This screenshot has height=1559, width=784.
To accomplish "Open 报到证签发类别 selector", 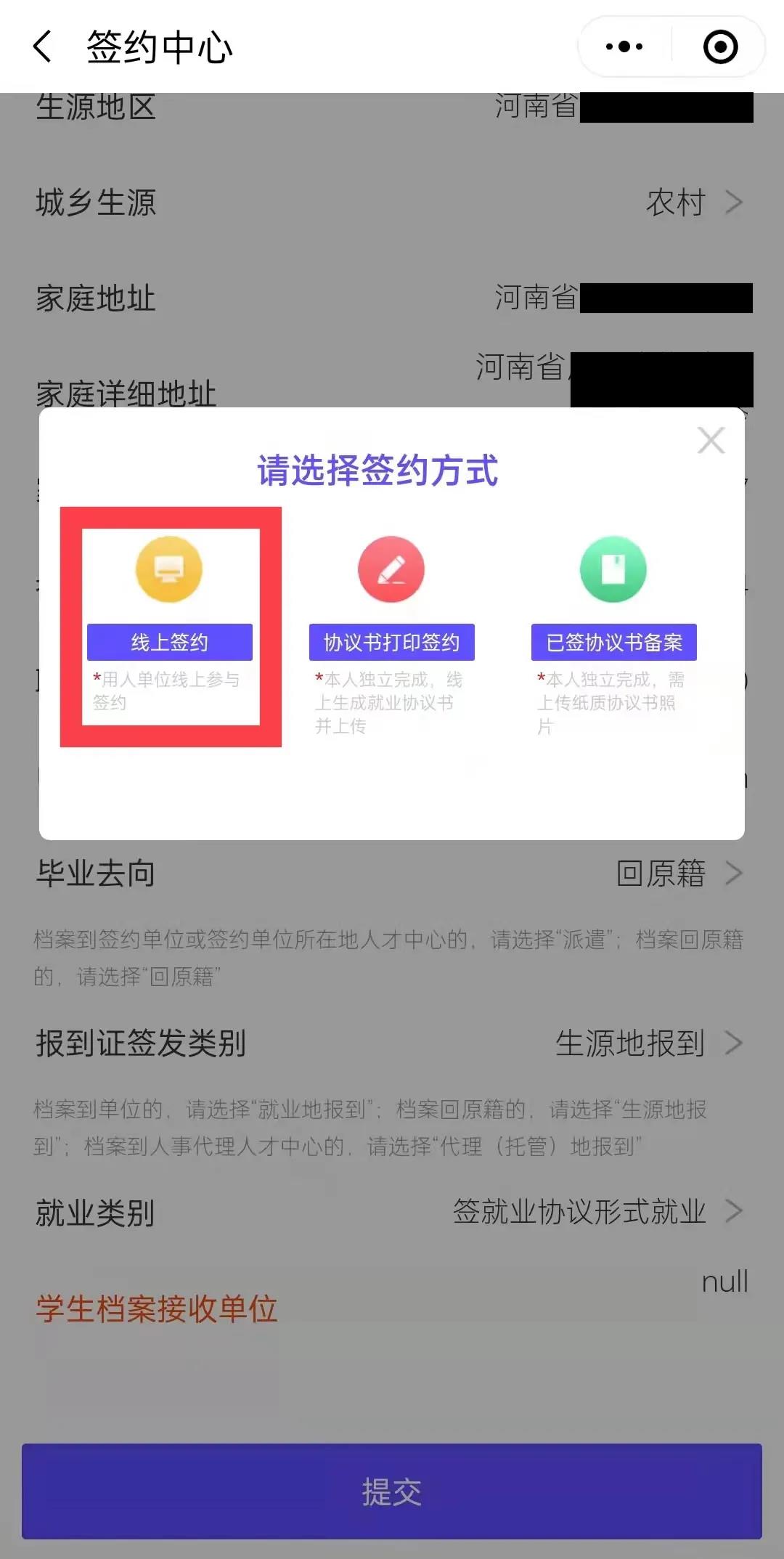I will click(x=648, y=1043).
